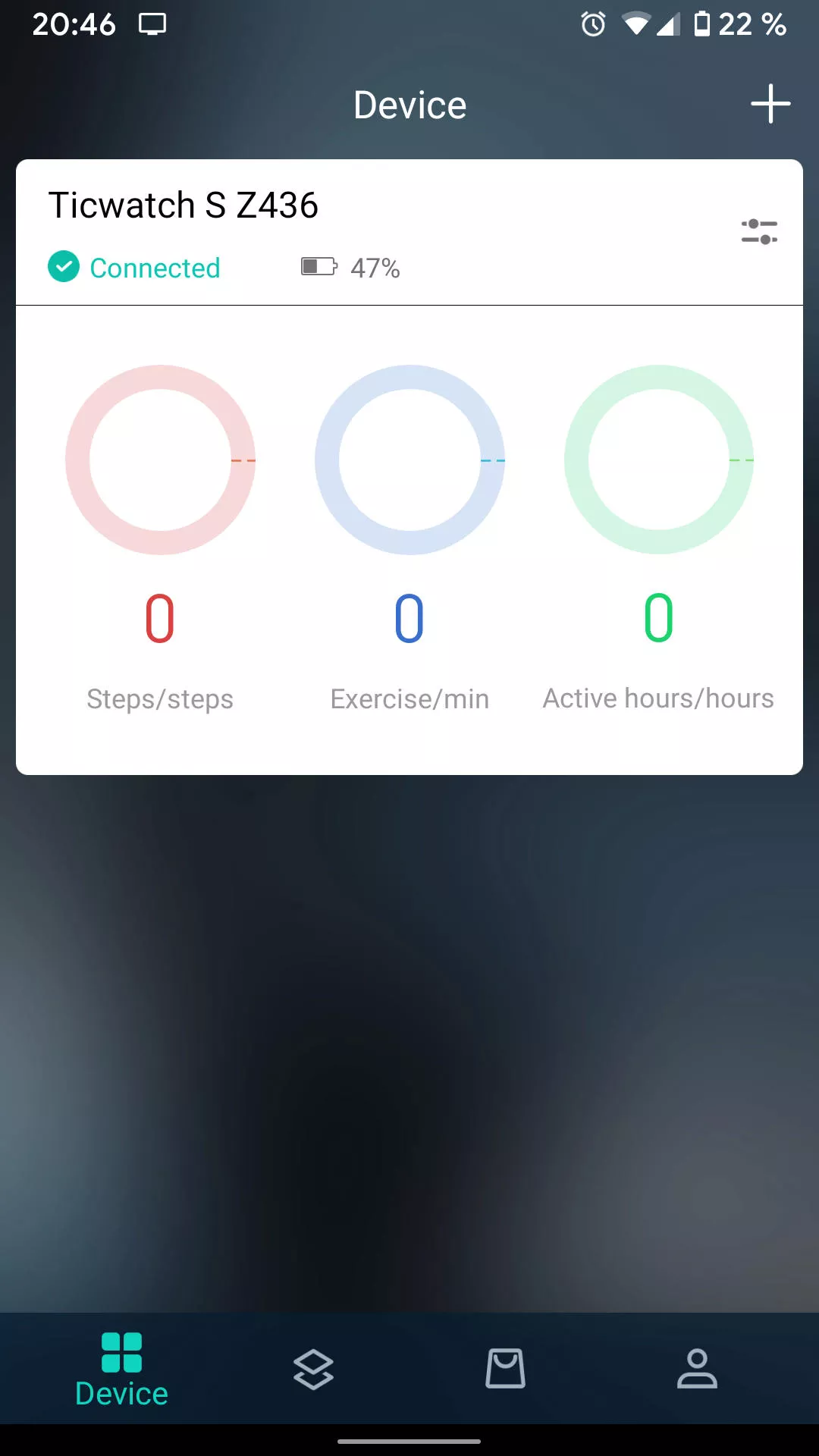
Task: Open the shopping bag tab
Action: (x=505, y=1368)
